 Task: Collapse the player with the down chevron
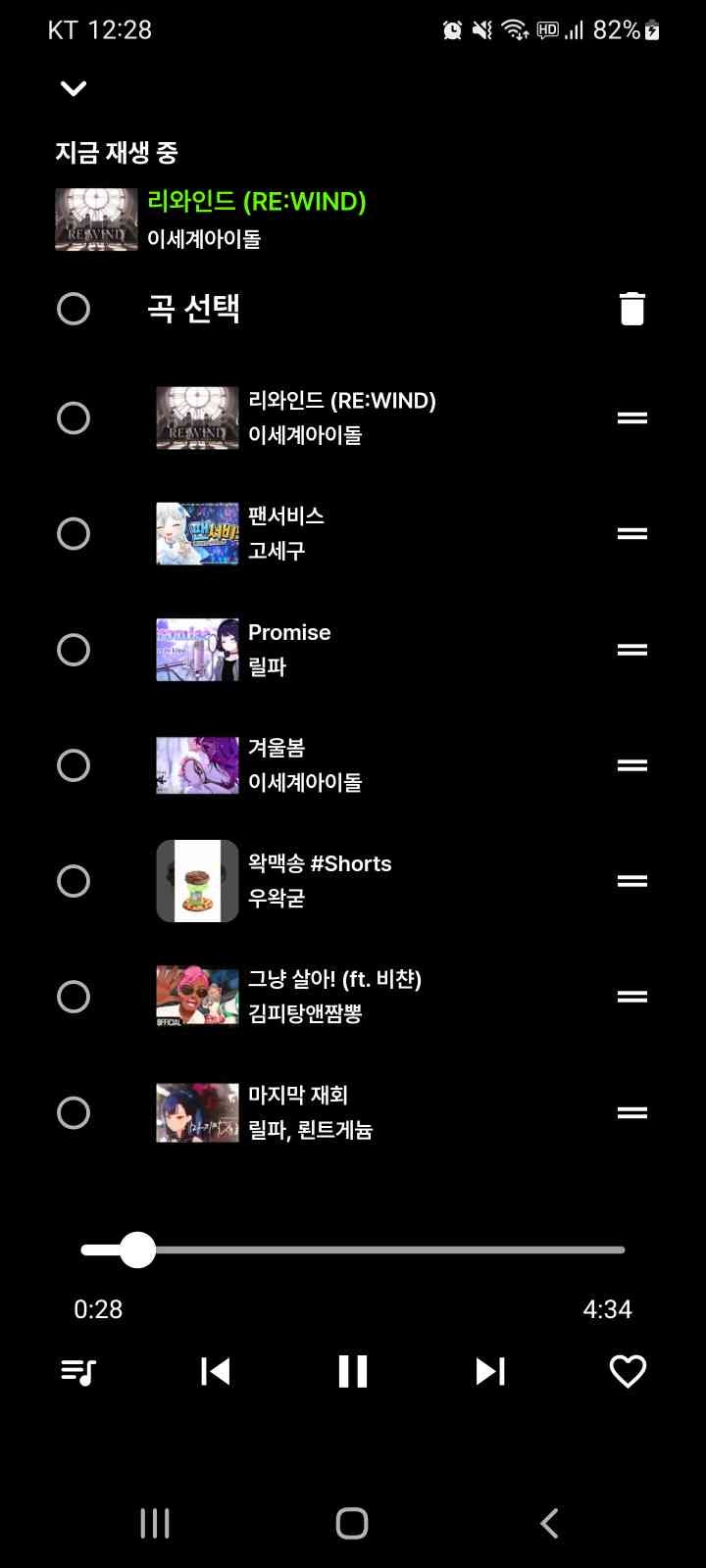(x=74, y=89)
